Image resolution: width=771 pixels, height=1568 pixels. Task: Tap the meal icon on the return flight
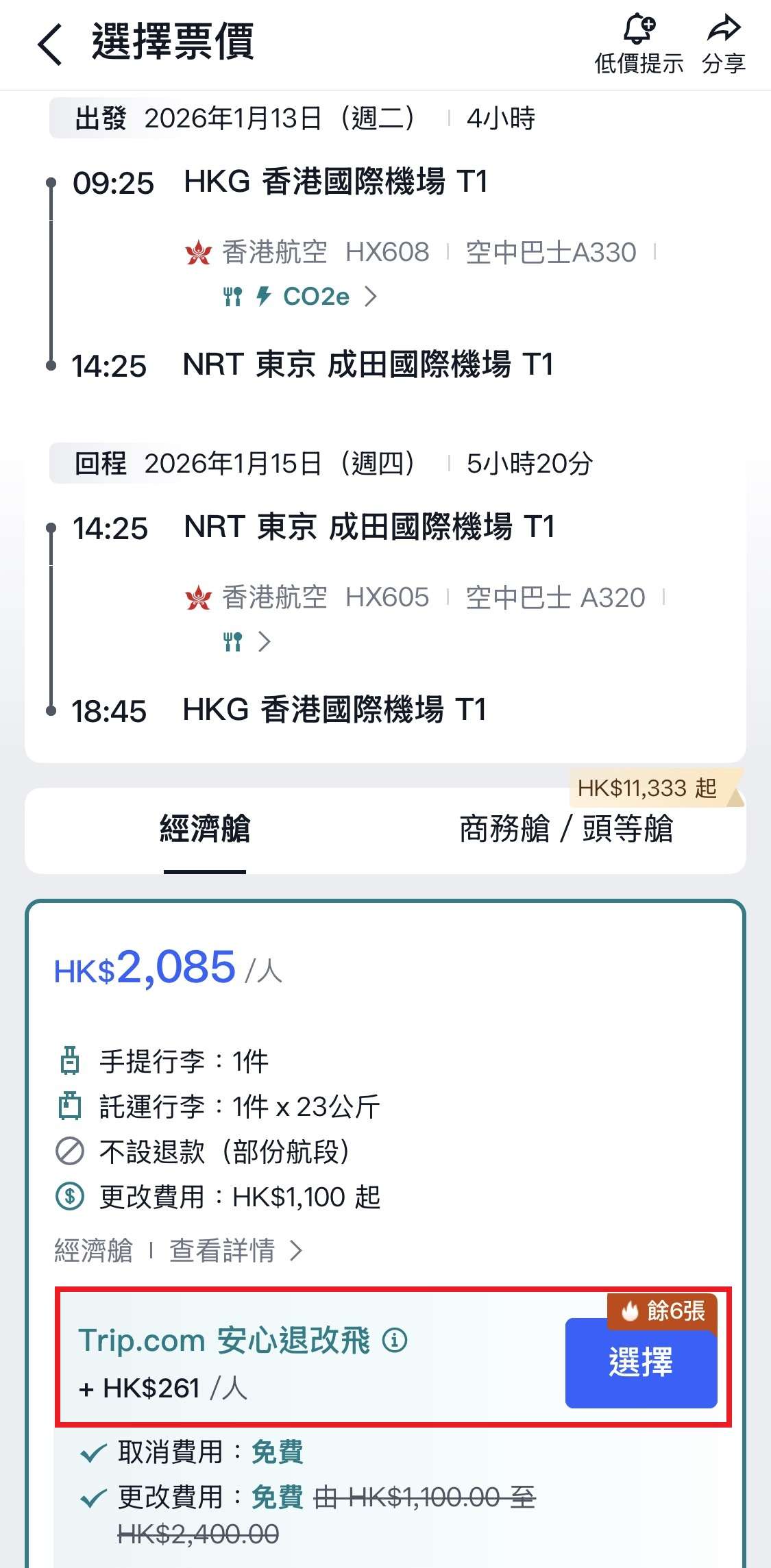click(233, 641)
